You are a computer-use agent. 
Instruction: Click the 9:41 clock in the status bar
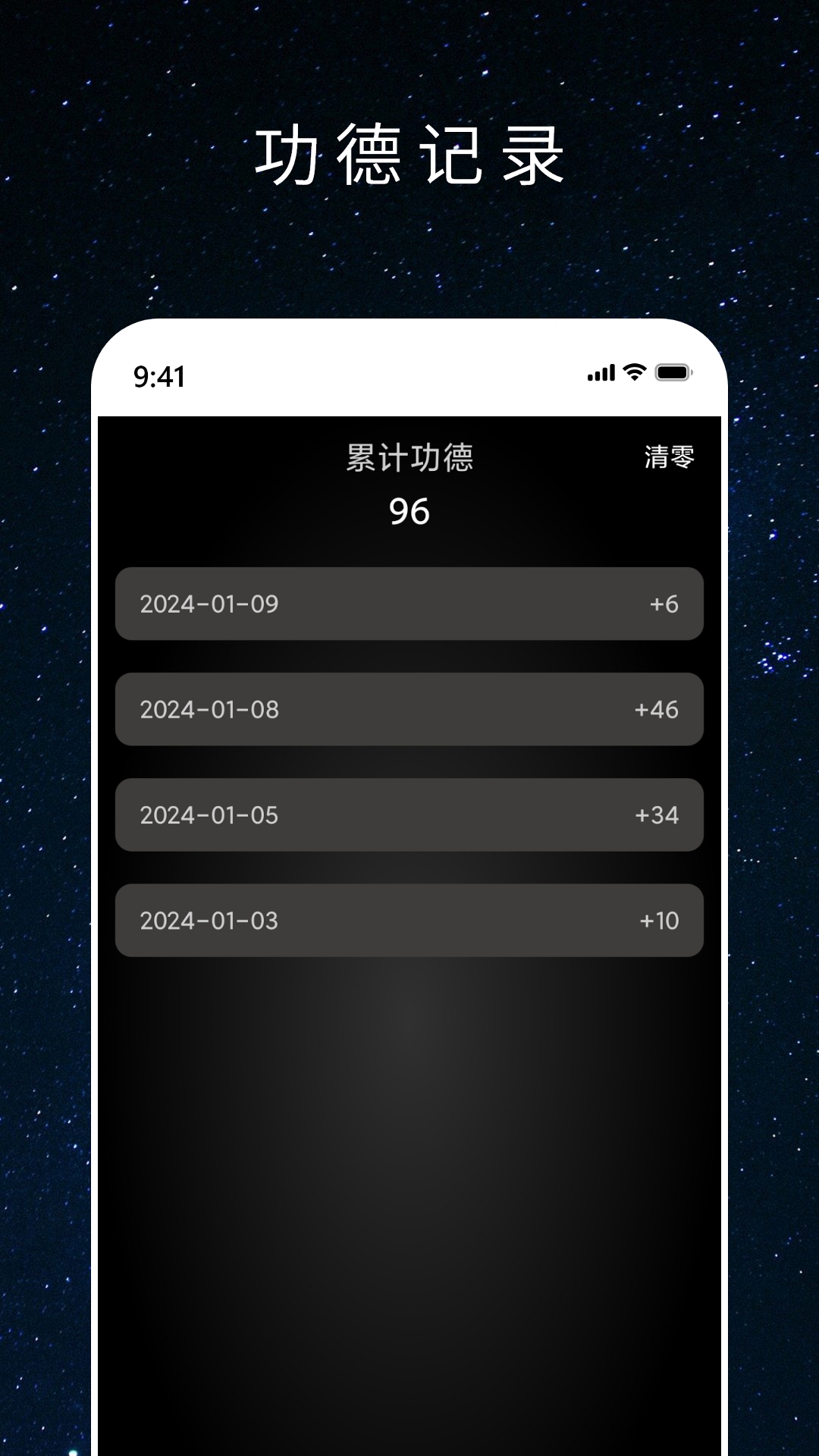tap(159, 375)
